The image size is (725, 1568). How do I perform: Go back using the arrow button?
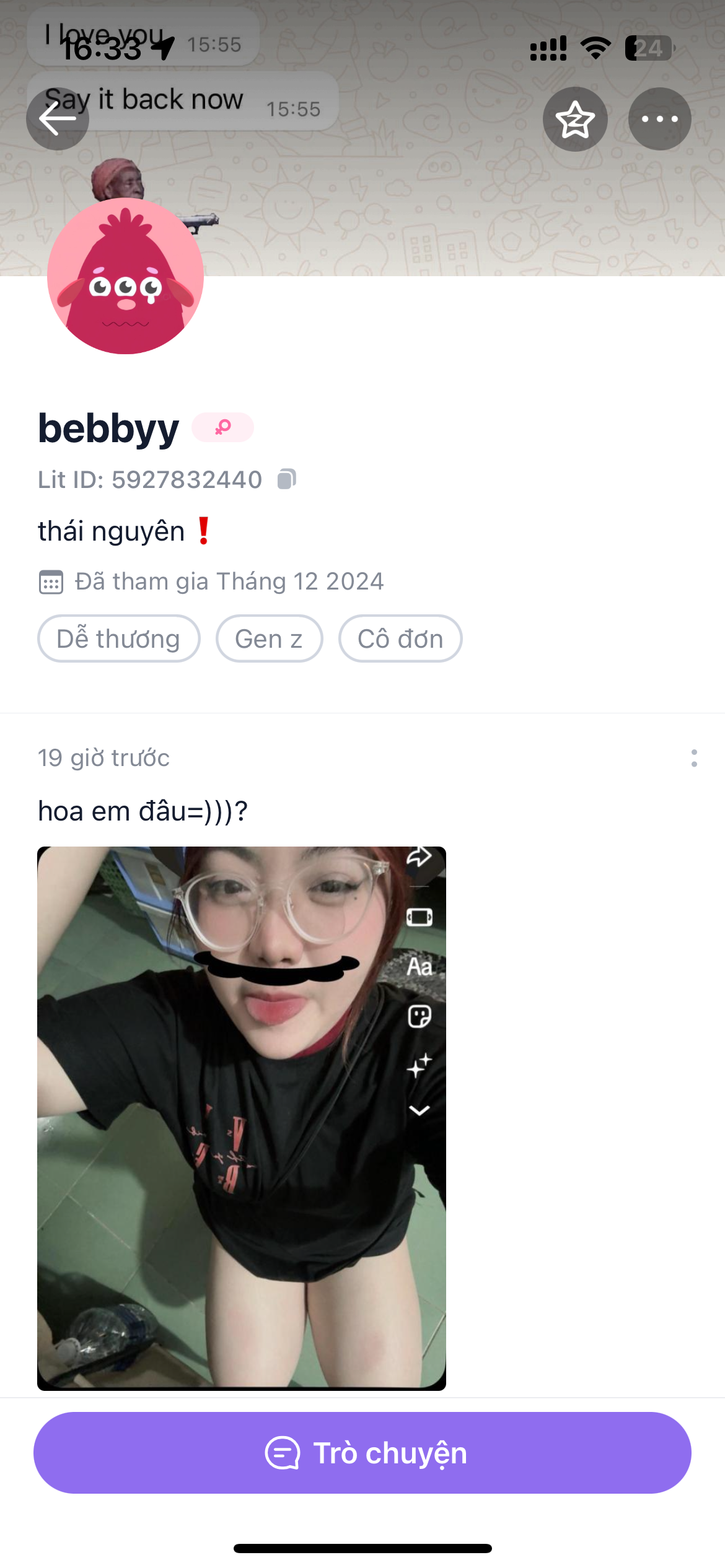tap(58, 118)
